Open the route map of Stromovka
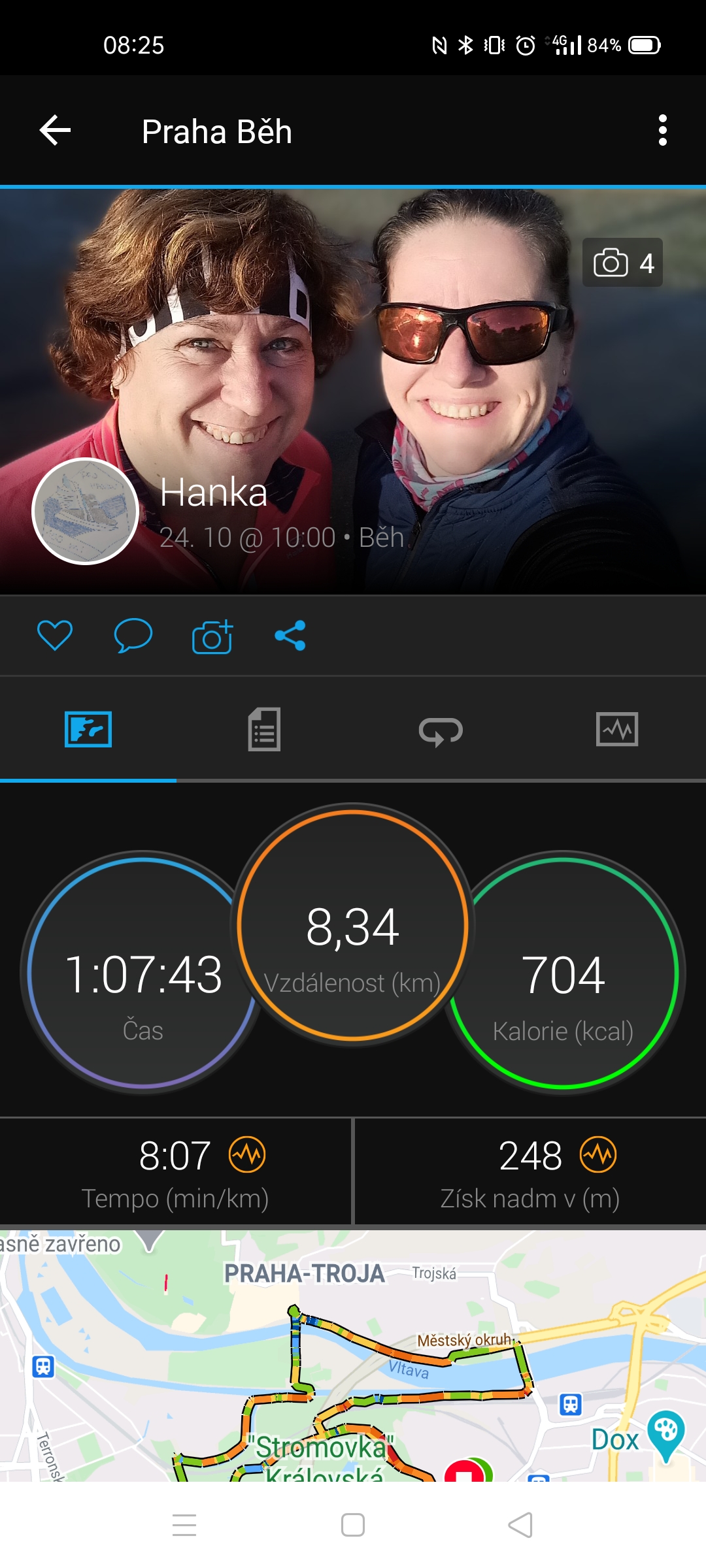 [353, 1356]
